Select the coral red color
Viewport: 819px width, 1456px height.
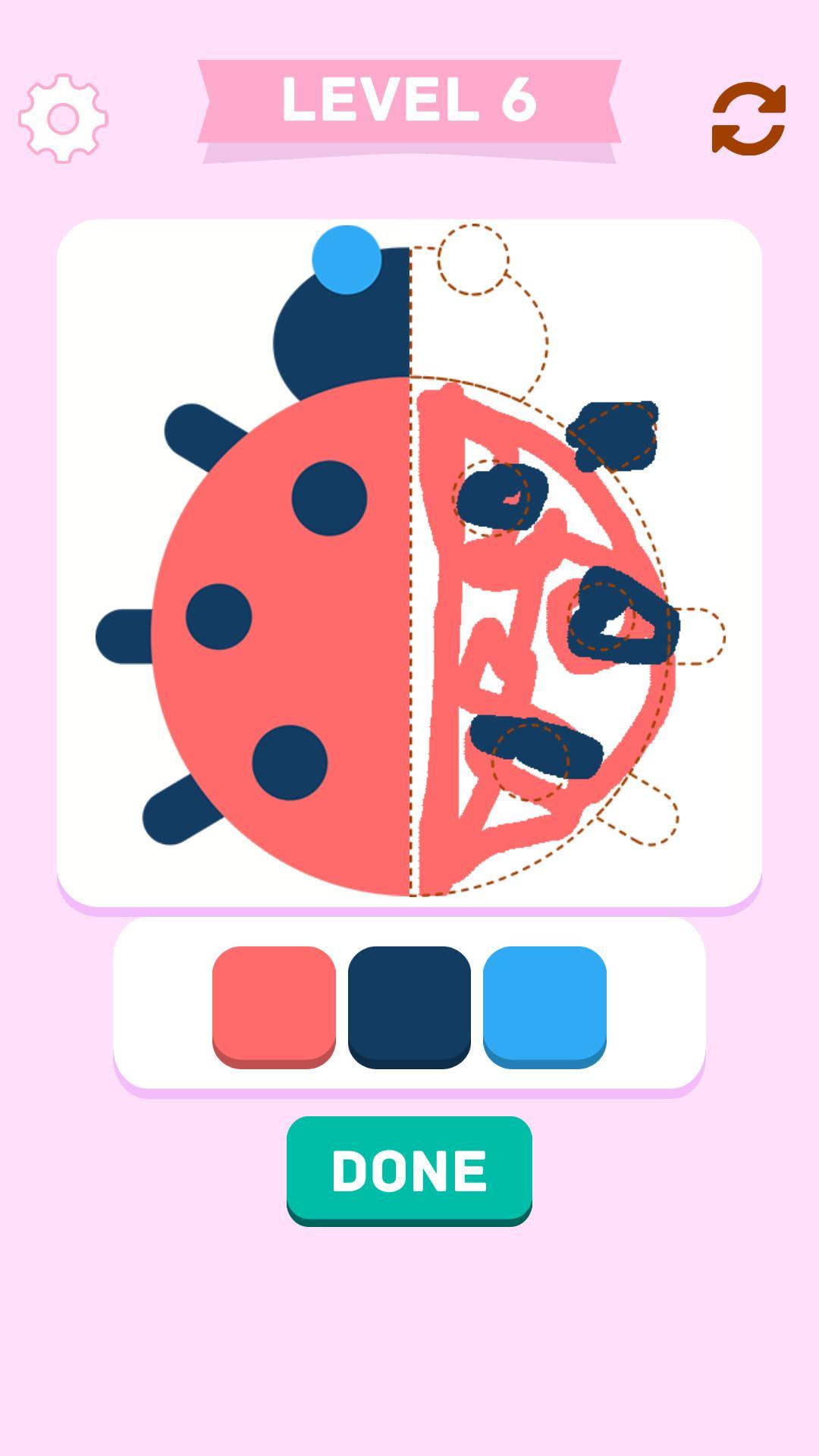[x=274, y=1007]
